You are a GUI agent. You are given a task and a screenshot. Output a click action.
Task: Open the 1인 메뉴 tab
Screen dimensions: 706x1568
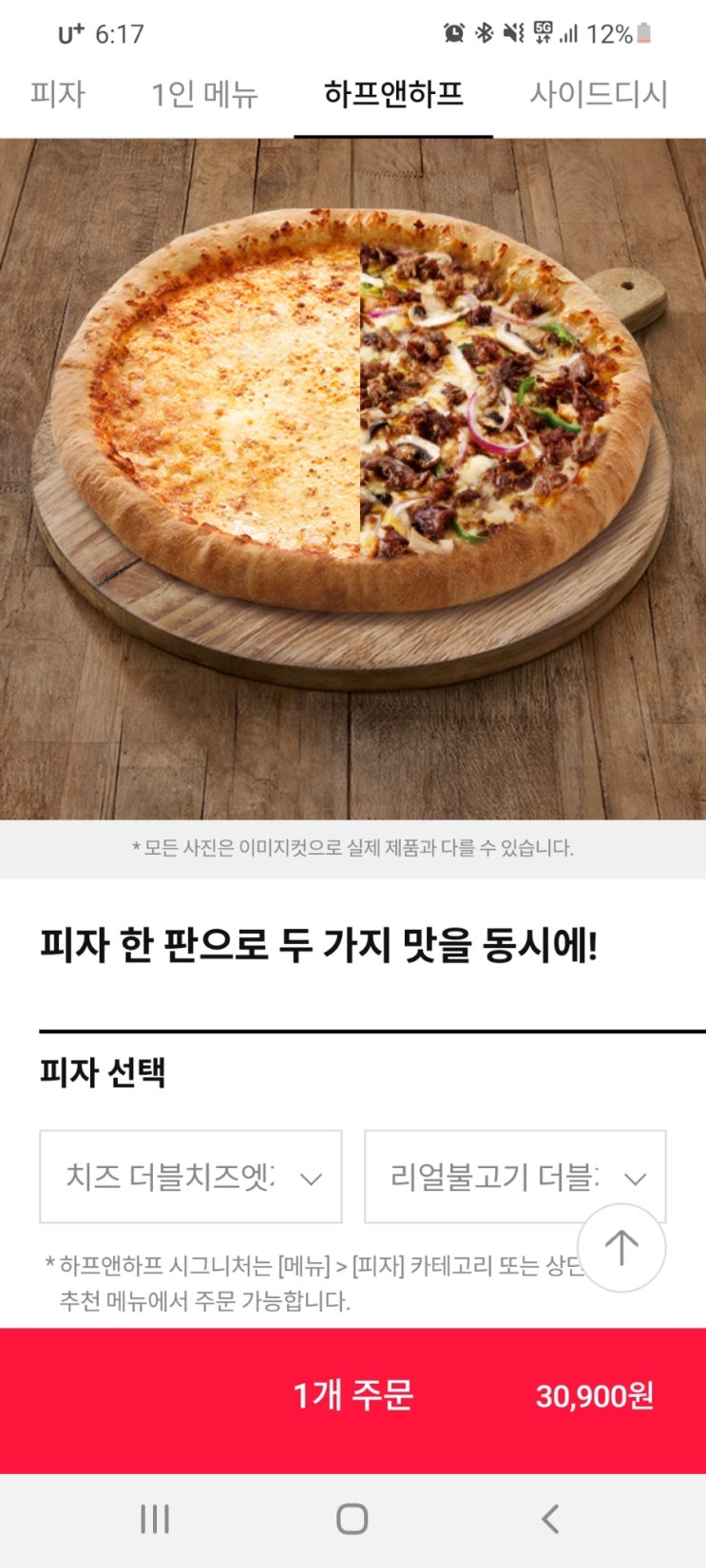(x=204, y=94)
